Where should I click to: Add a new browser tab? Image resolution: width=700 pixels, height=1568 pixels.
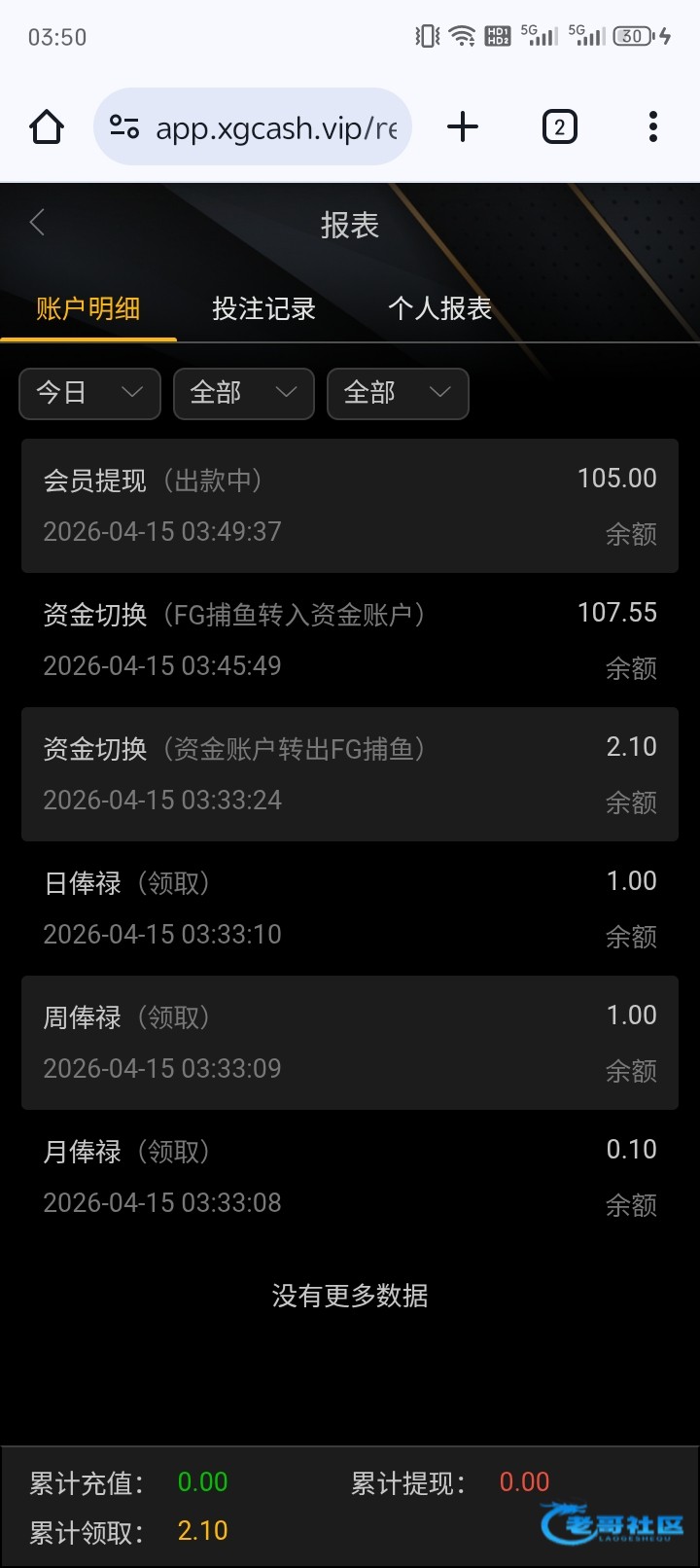point(463,127)
